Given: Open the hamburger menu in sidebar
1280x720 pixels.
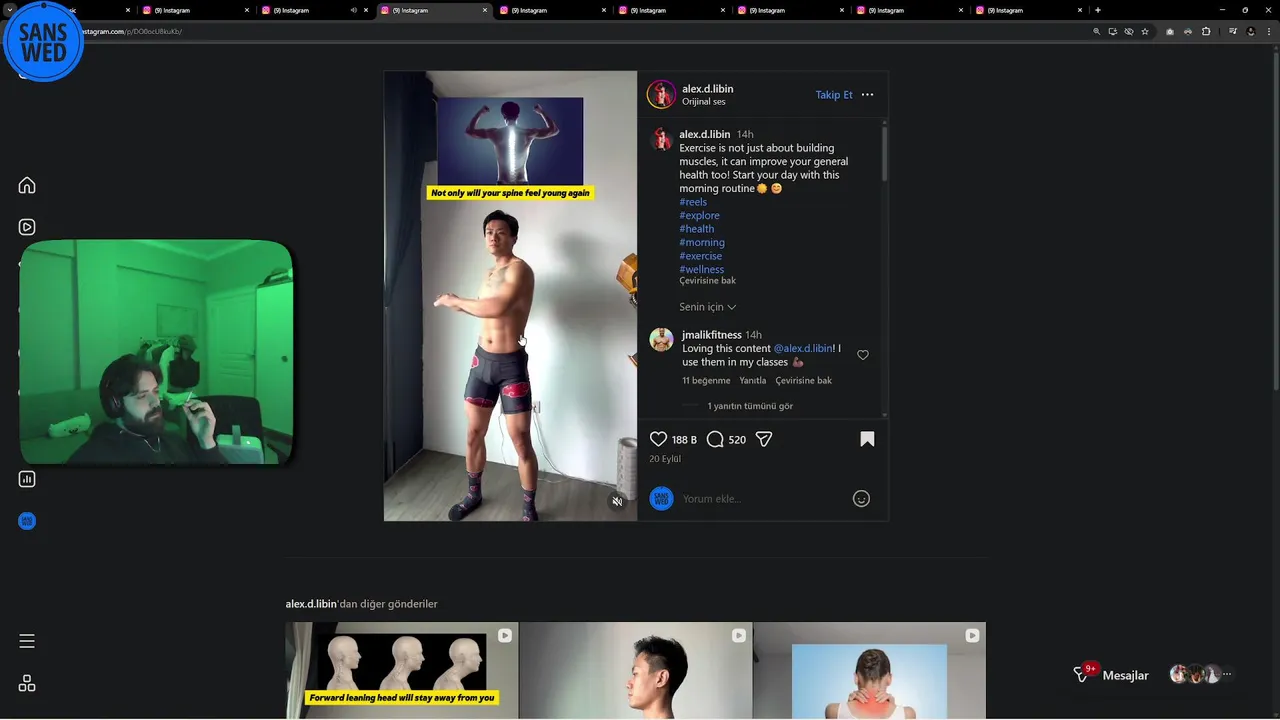Looking at the screenshot, I should coord(27,641).
